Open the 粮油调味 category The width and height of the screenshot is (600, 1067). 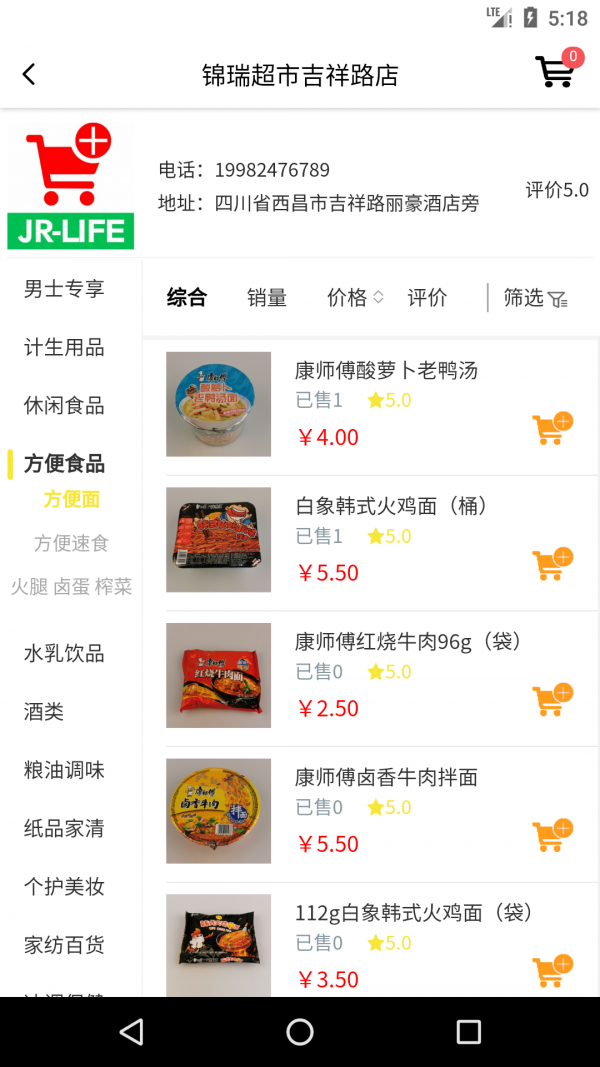pos(64,770)
